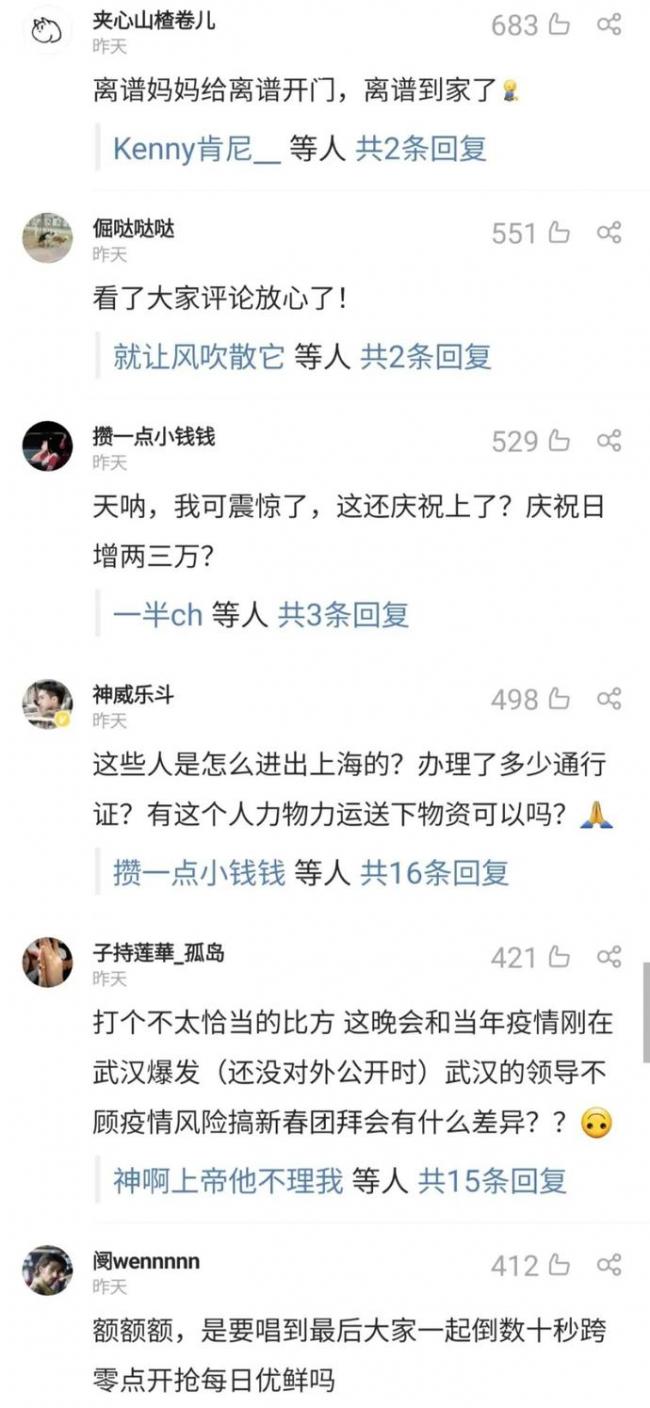Image resolution: width=650 pixels, height=1408 pixels.
Task: Open 夹心山楂卷儿's profile avatar
Action: [x=47, y=31]
